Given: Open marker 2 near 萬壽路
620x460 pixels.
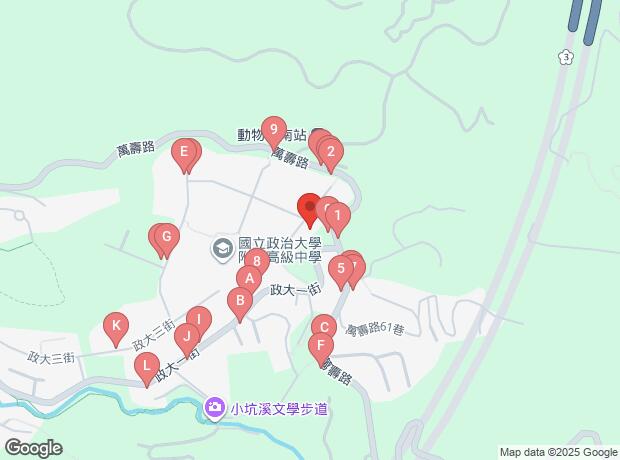Looking at the screenshot, I should (330, 153).
